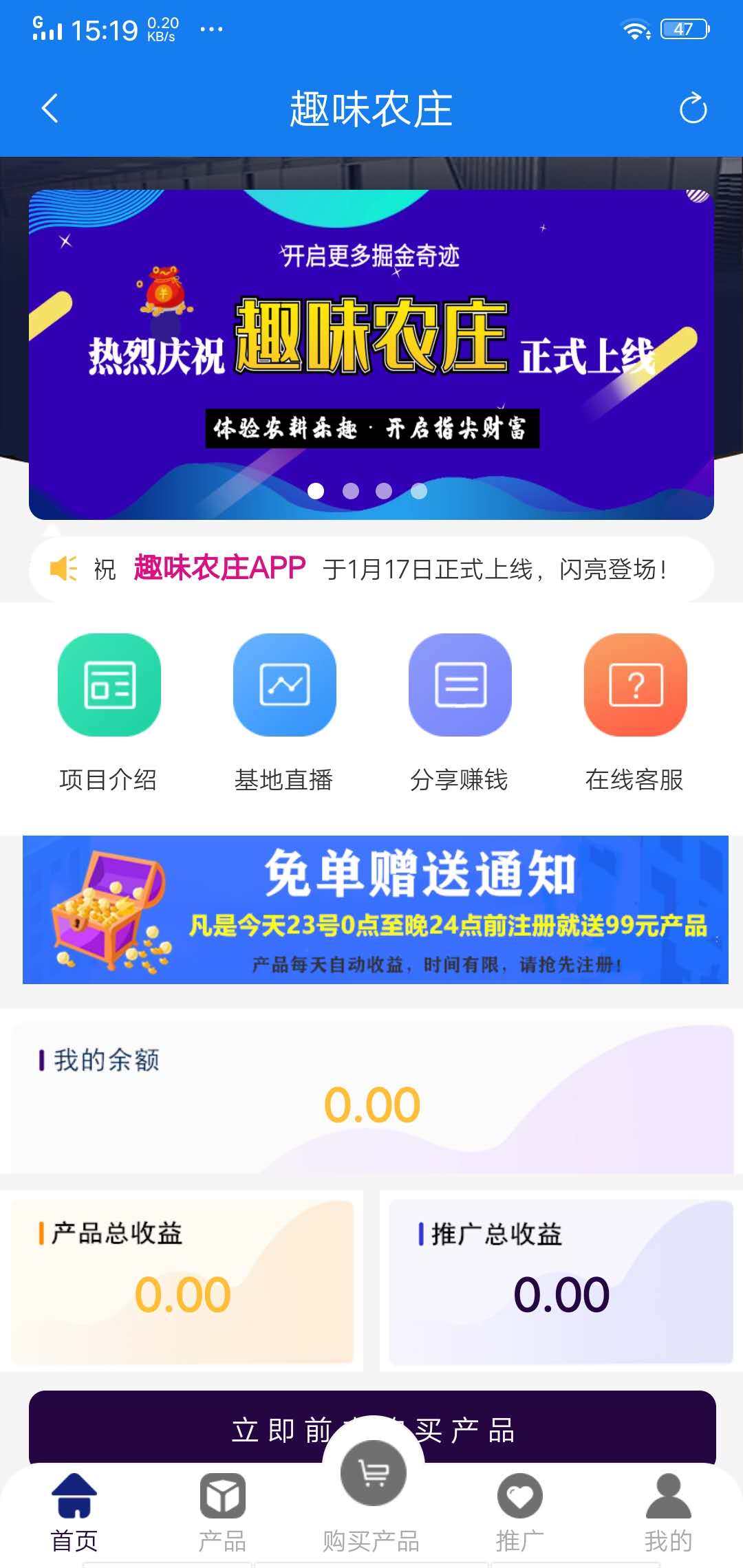Tap the 分享赚钱 share icon
Image resolution: width=743 pixels, height=1568 pixels.
[x=460, y=686]
